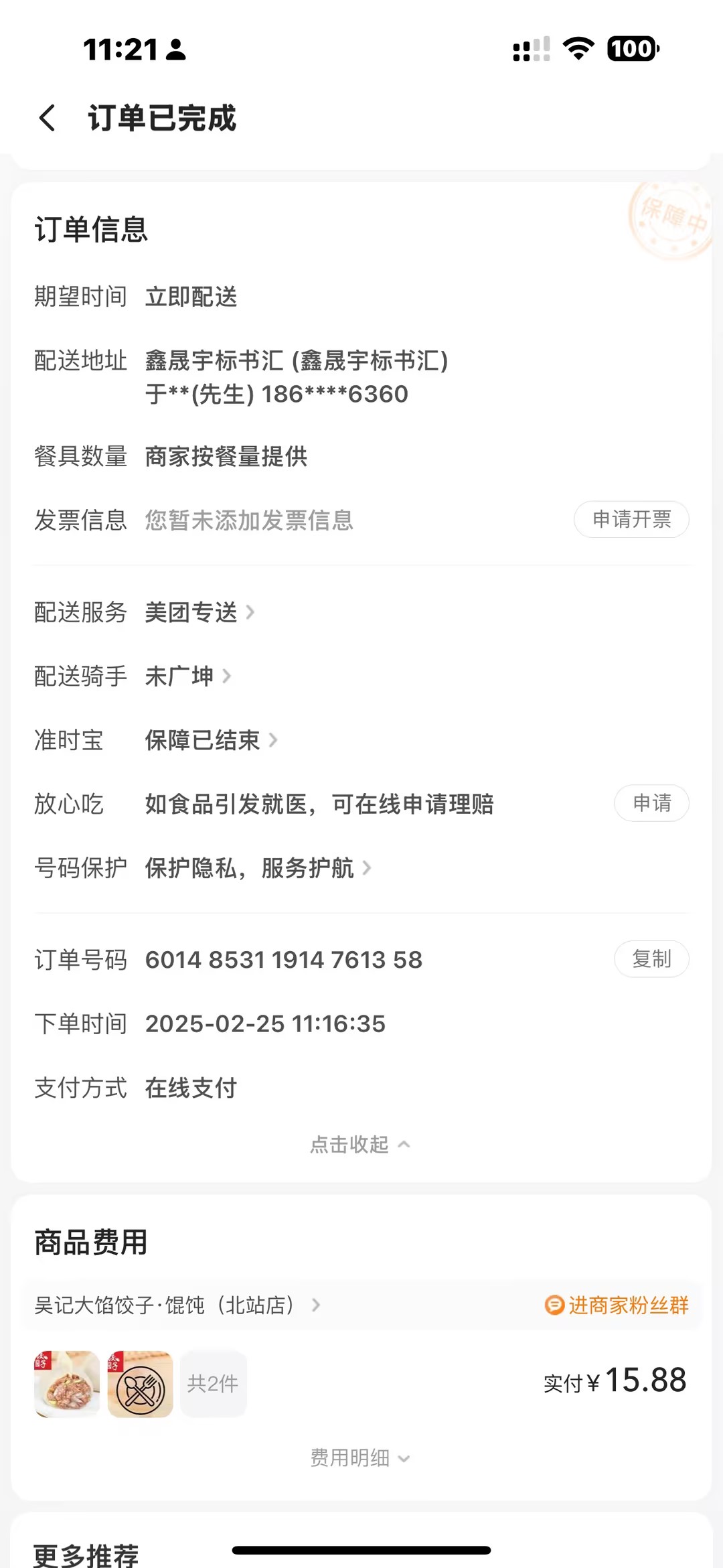The image size is (723, 1568).
Task: Join the 进商家粉丝群 fan group
Action: [x=617, y=1305]
